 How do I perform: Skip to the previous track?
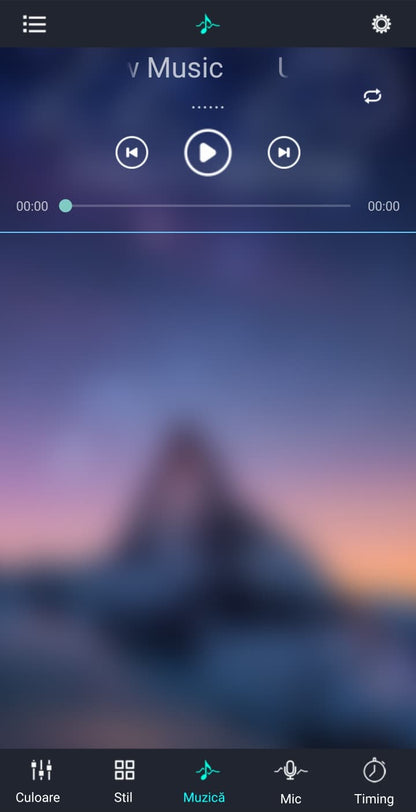click(132, 152)
